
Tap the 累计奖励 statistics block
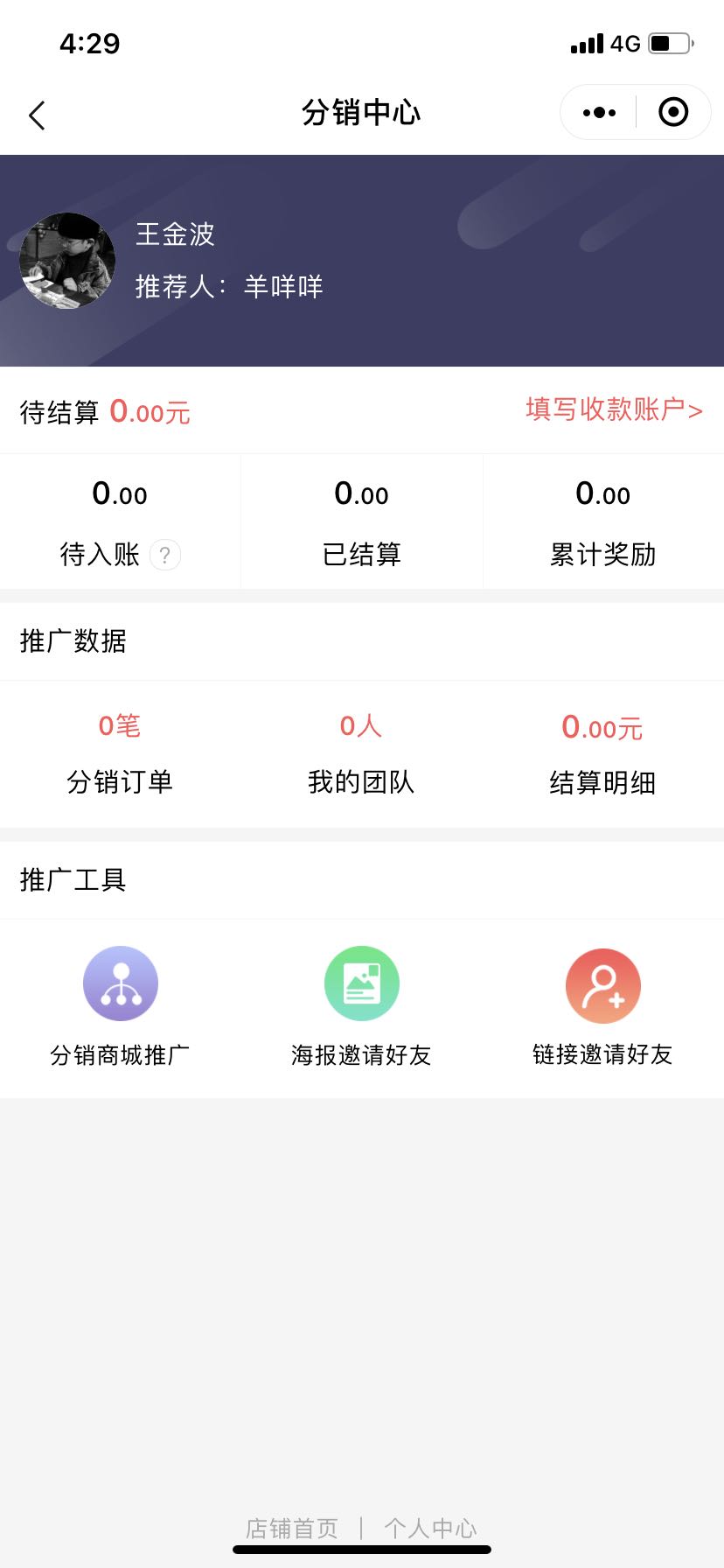pyautogui.click(x=602, y=521)
